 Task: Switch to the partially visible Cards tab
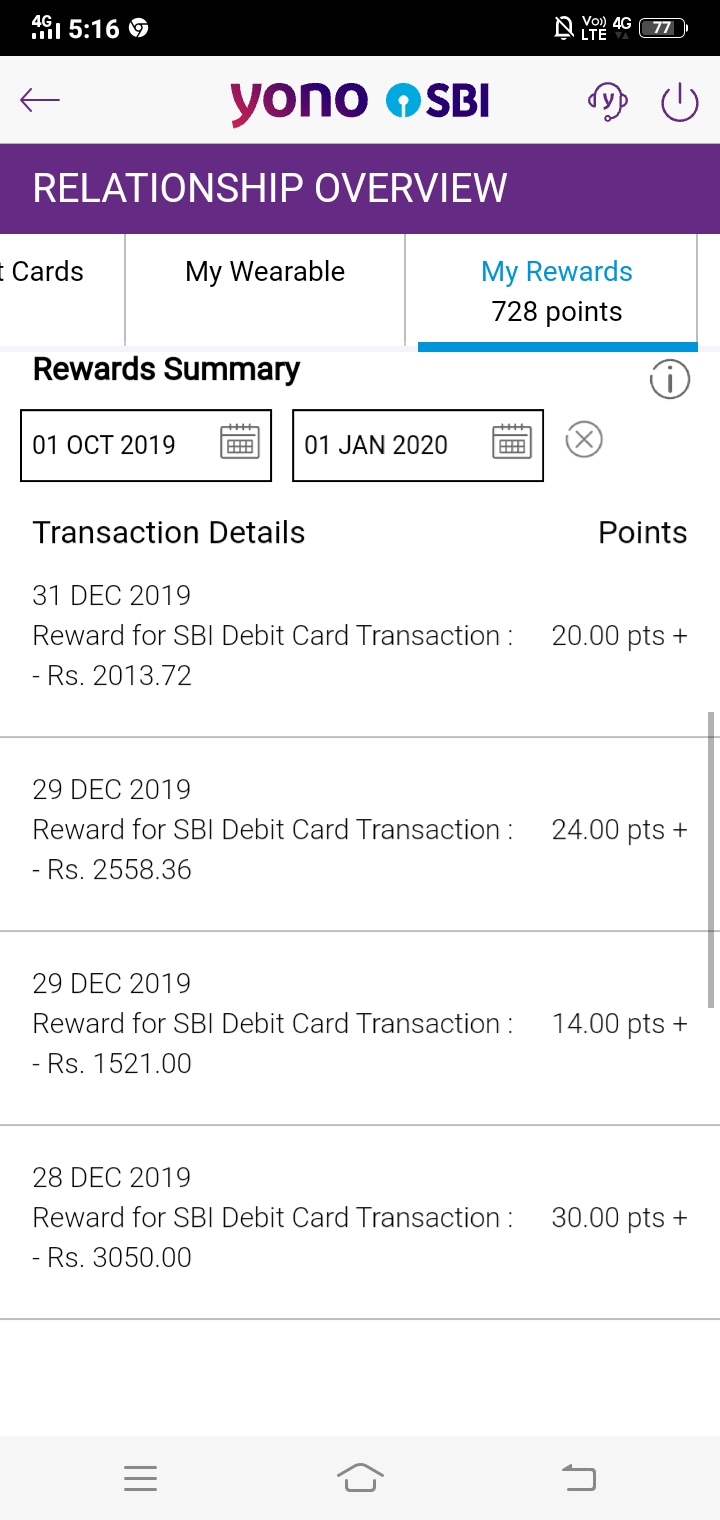pyautogui.click(x=62, y=290)
